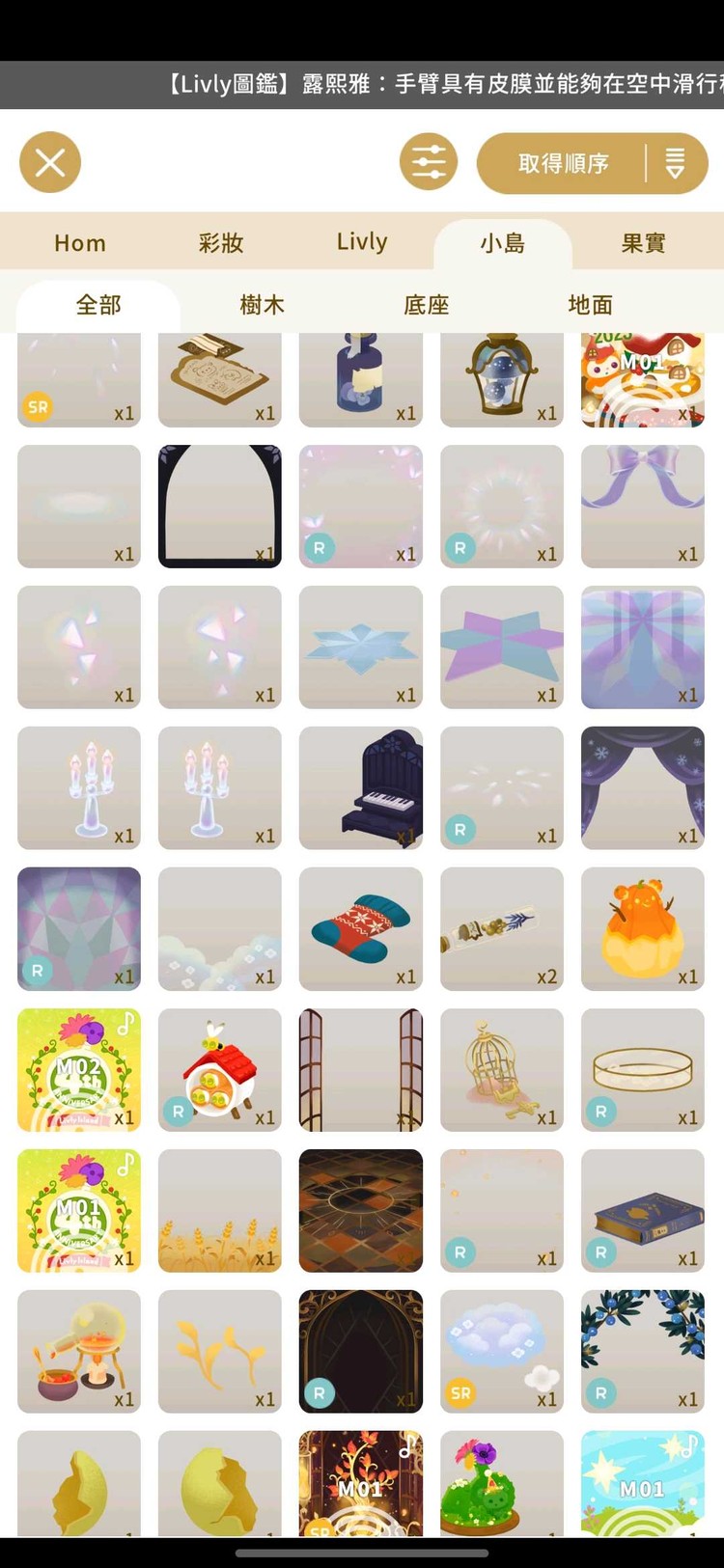
Task: Switch to the 果實 tab
Action: pos(643,243)
